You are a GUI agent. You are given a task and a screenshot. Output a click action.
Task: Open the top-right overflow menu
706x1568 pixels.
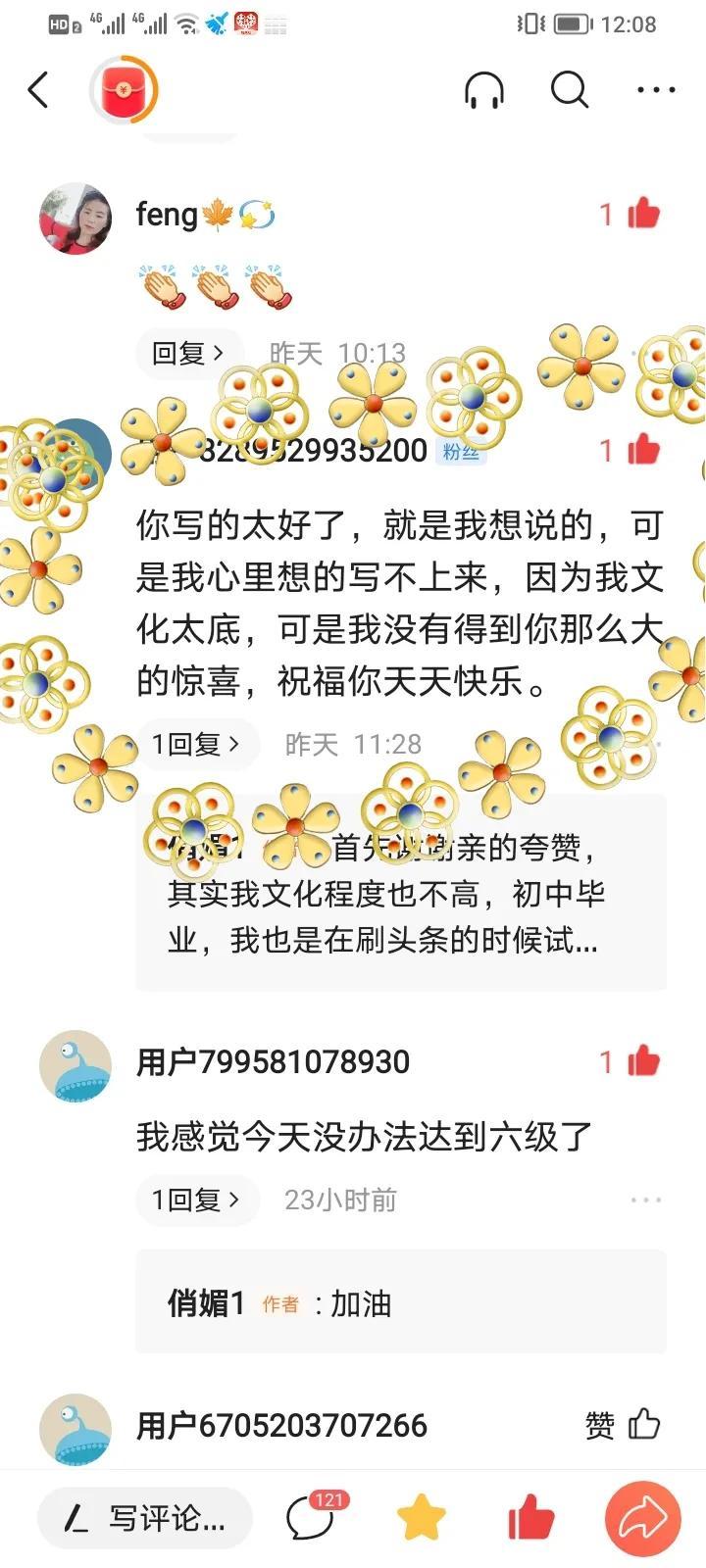pyautogui.click(x=656, y=90)
